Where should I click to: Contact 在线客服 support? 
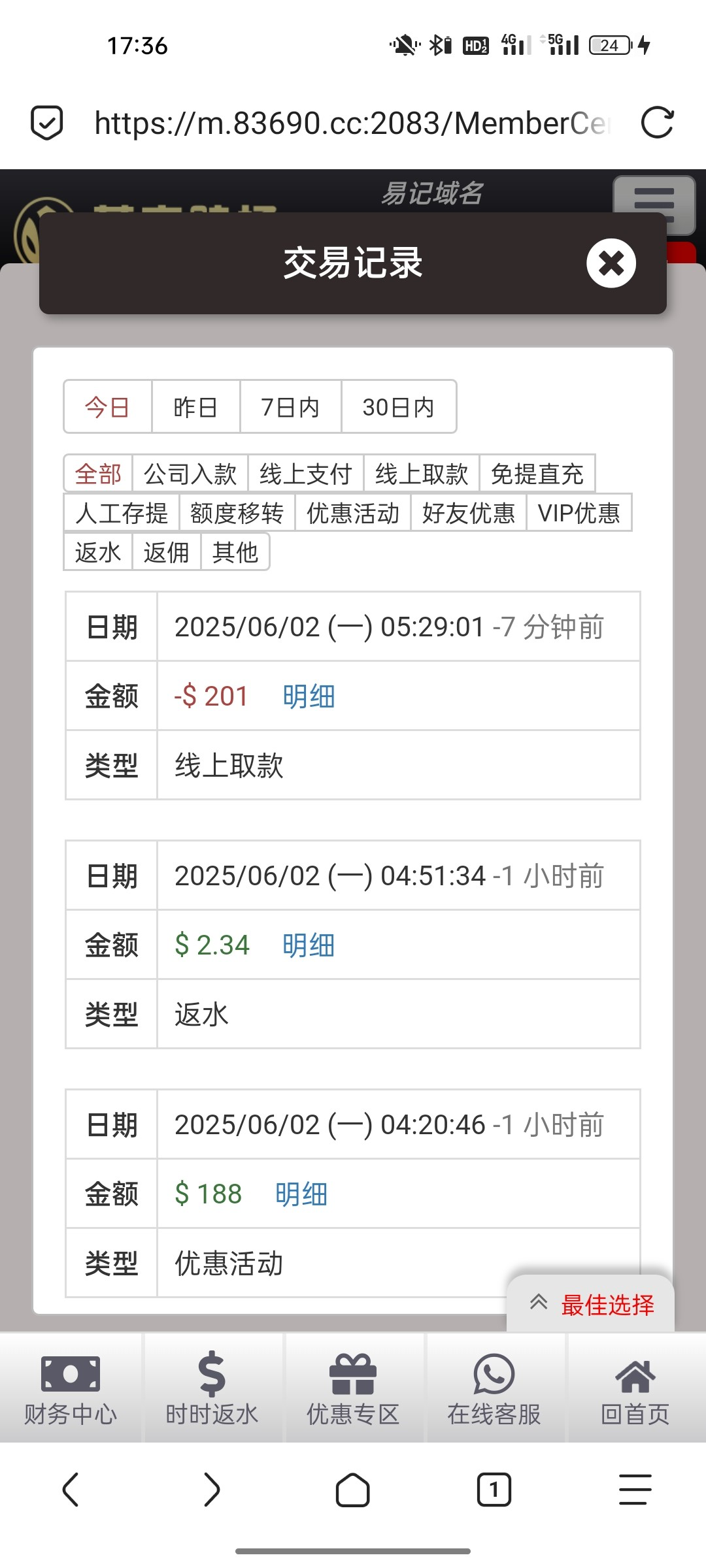pyautogui.click(x=494, y=1388)
